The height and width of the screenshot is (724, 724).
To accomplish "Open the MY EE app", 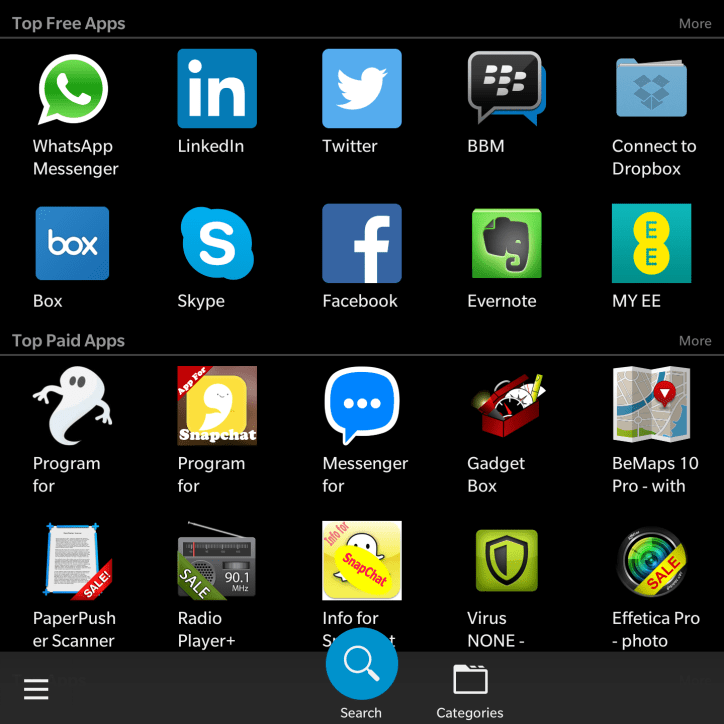I will tap(651, 243).
